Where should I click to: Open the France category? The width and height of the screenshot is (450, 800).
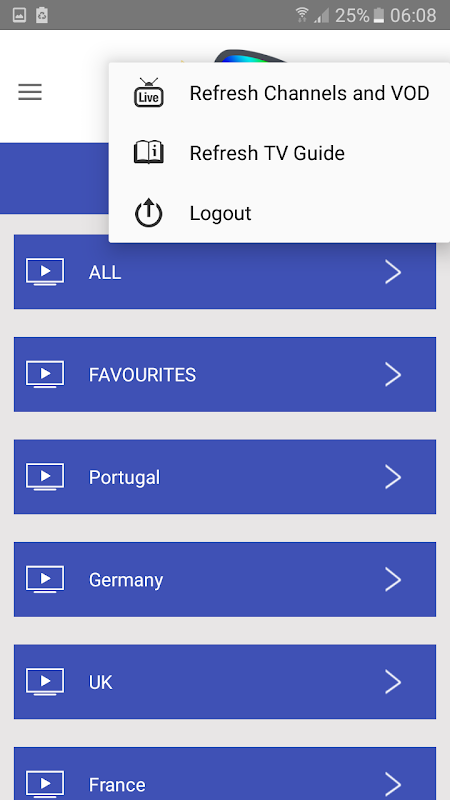click(225, 774)
